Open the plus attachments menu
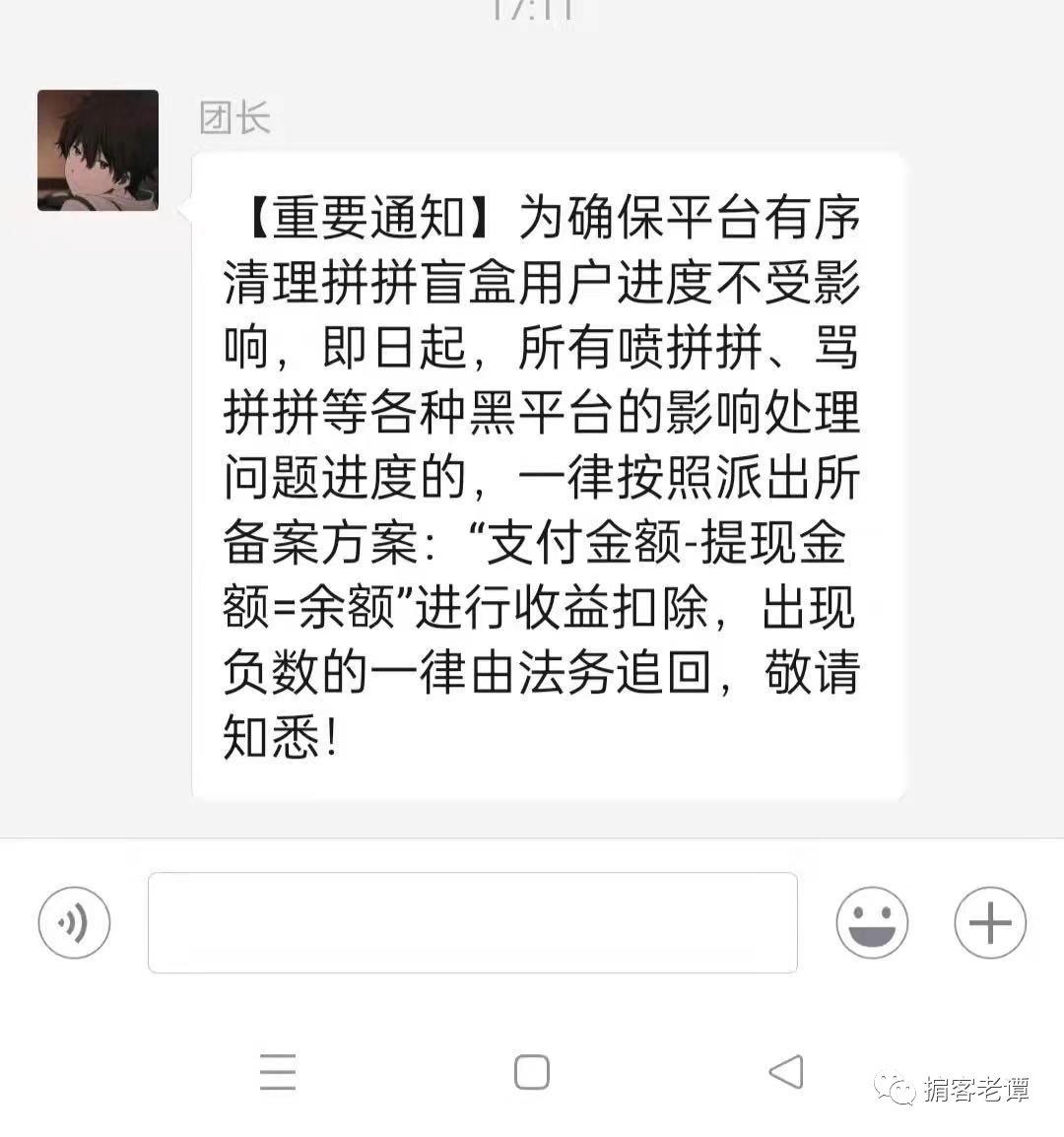The width and height of the screenshot is (1064, 1137). click(990, 922)
